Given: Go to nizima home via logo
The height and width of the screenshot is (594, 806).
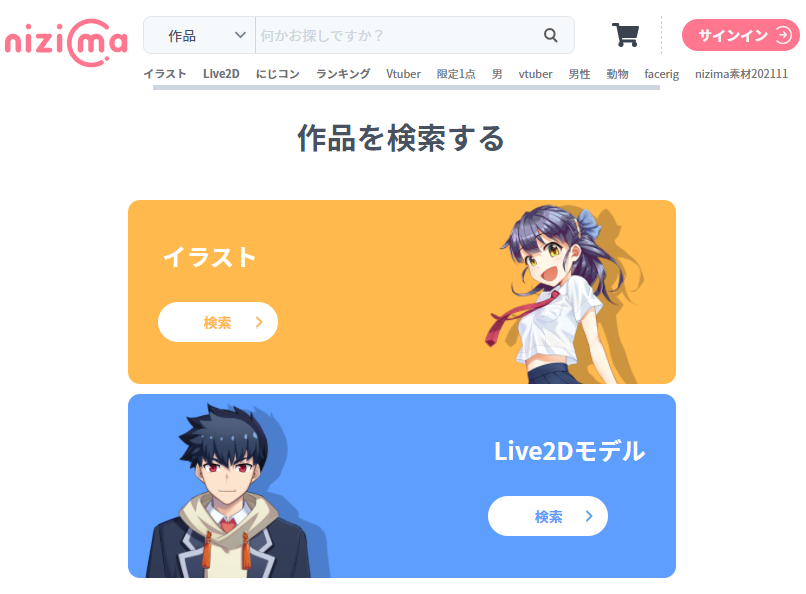Looking at the screenshot, I should (66, 42).
